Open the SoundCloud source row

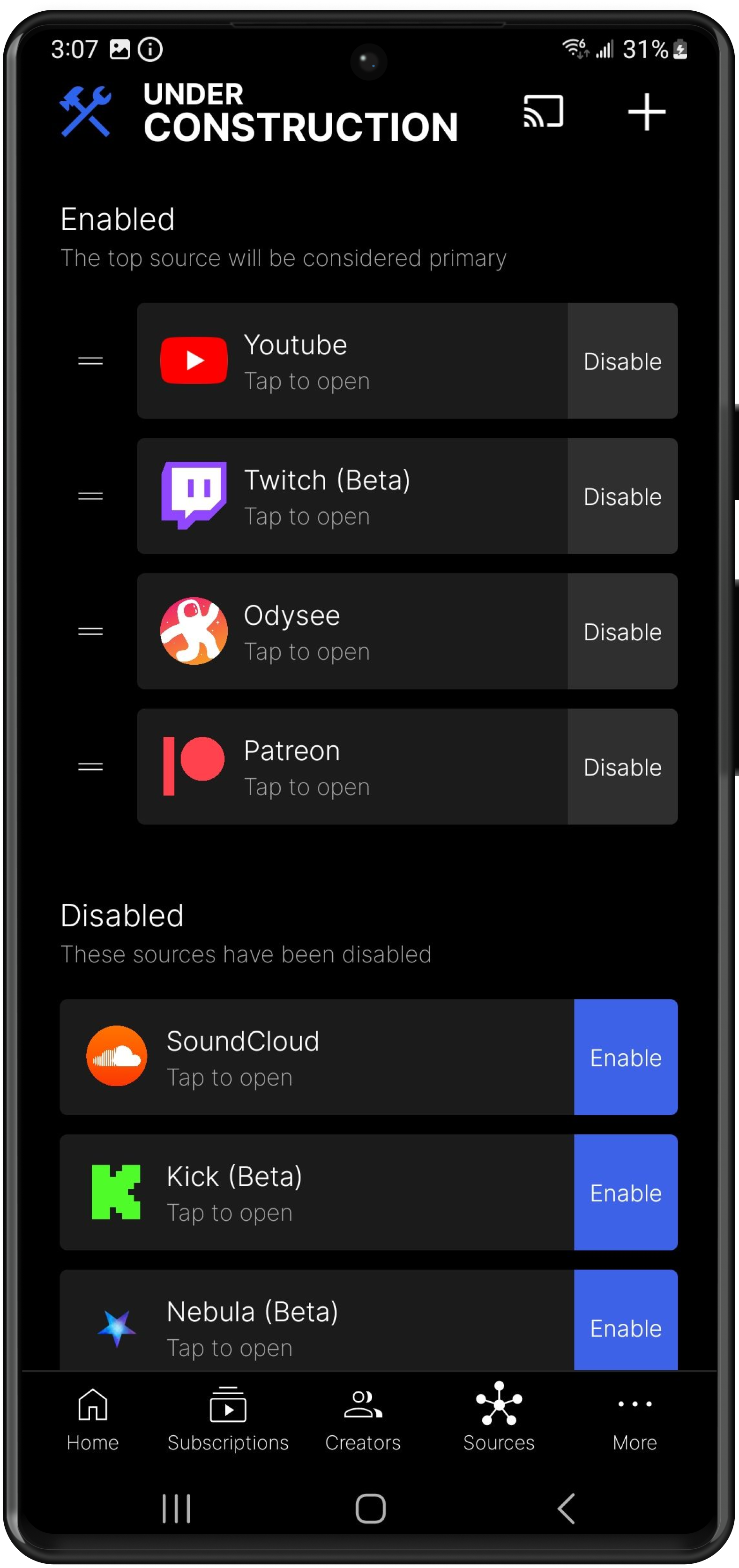[x=316, y=1058]
